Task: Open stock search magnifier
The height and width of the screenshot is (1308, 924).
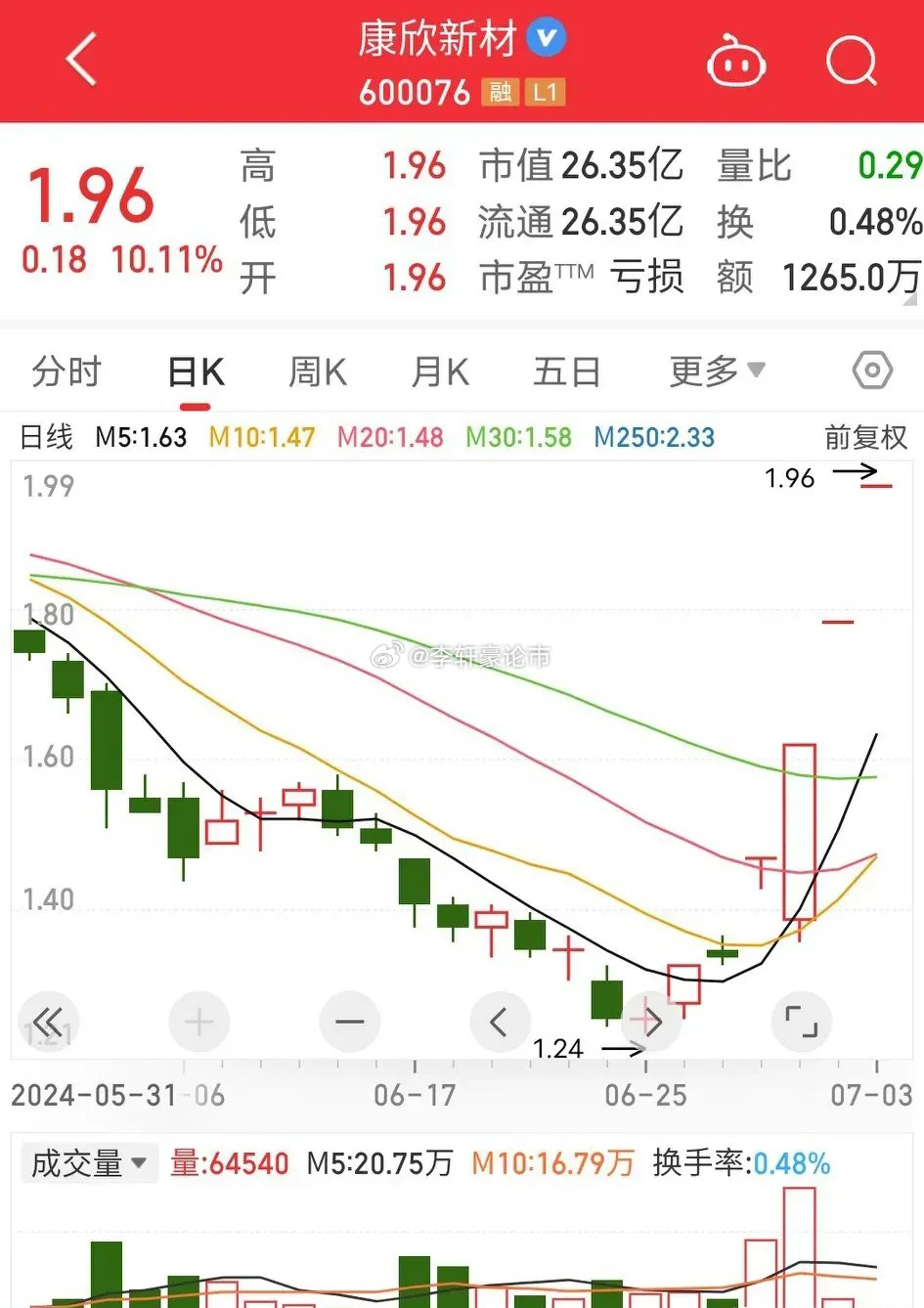Action: 851,62
